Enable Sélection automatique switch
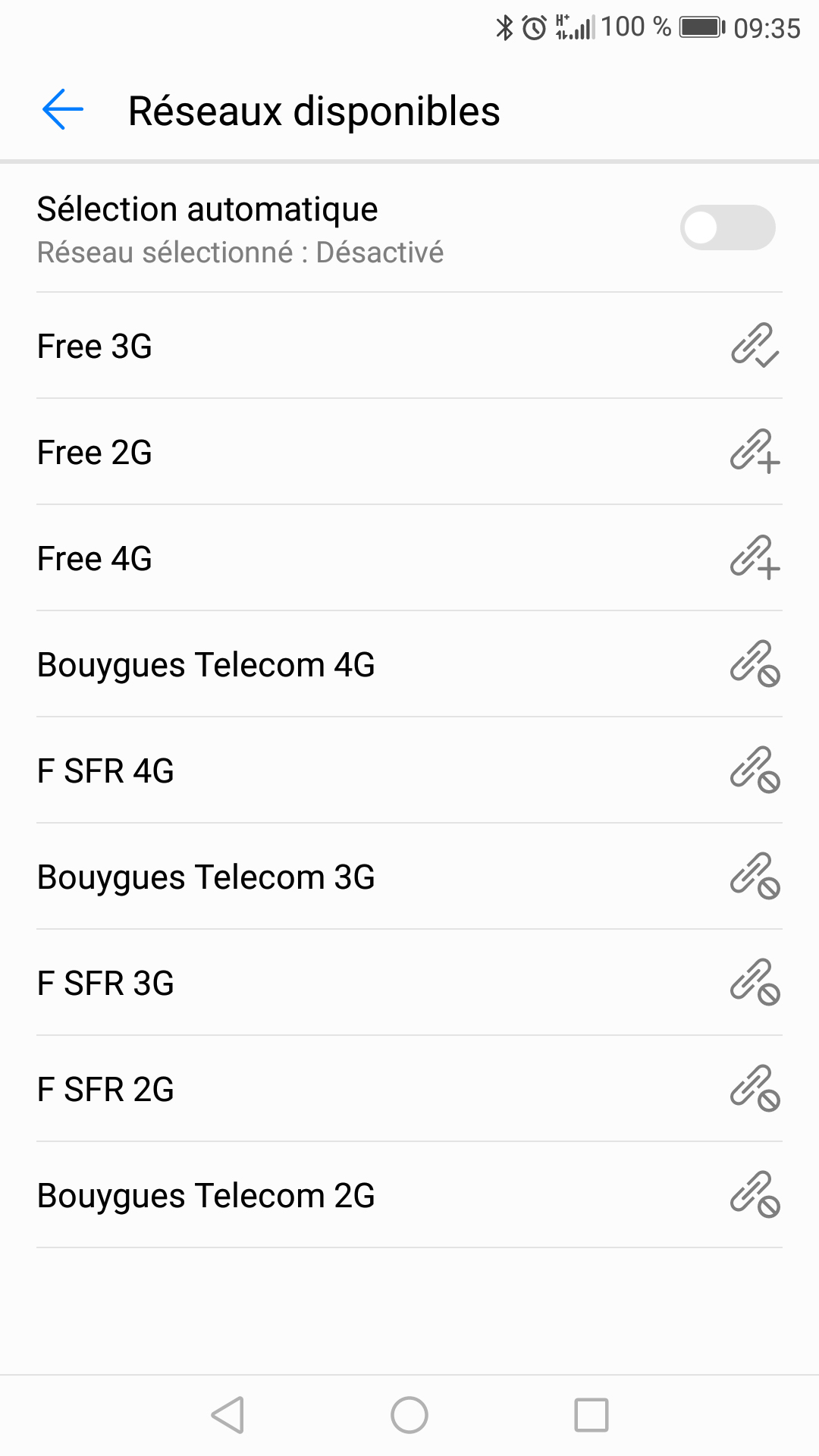Viewport: 819px width, 1456px height. pos(726,227)
